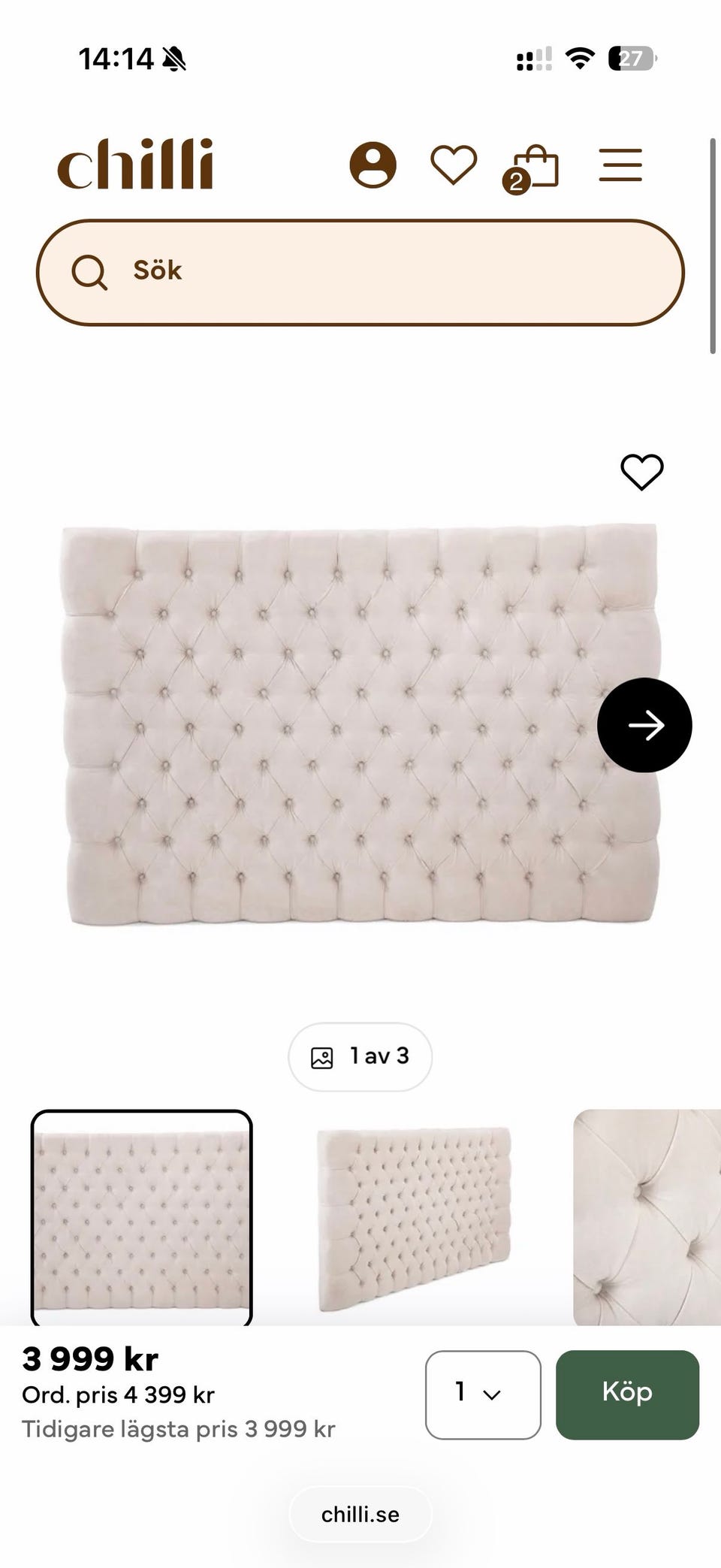Select the front-view headboard thumbnail

(142, 1217)
